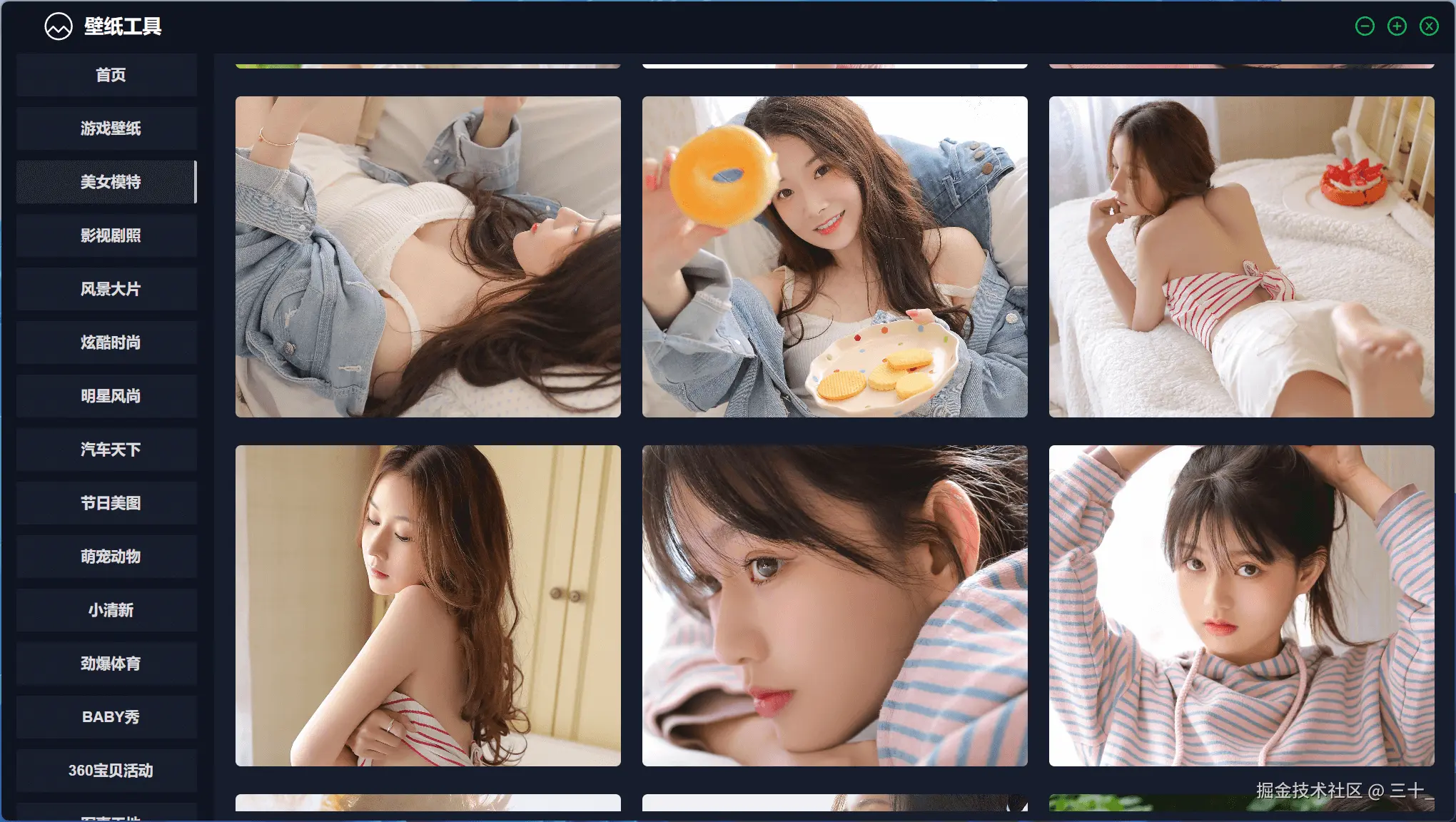The height and width of the screenshot is (822, 1456).
Task: Maximize the wallpaper tool window
Action: 1397,26
